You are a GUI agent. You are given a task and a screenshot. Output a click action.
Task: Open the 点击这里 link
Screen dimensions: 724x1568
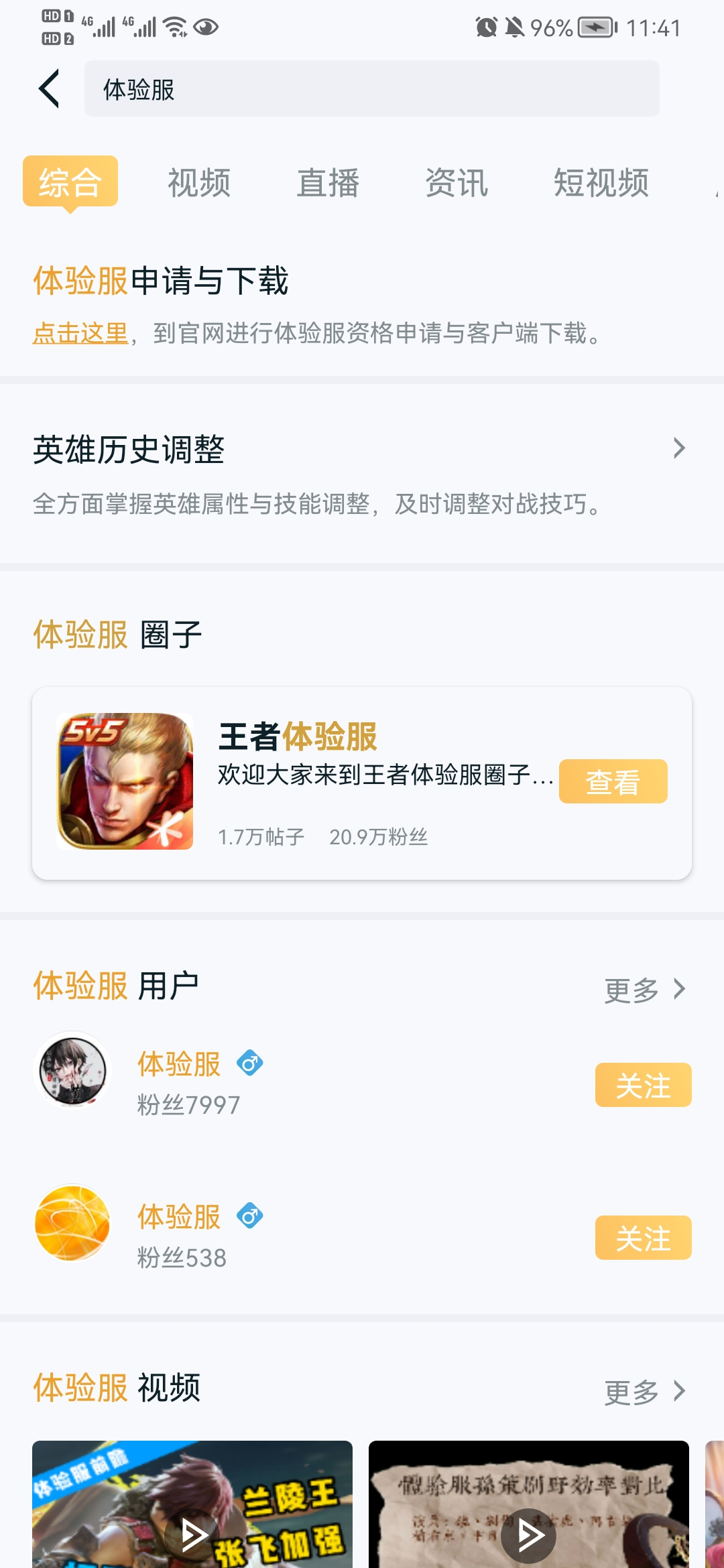click(80, 333)
